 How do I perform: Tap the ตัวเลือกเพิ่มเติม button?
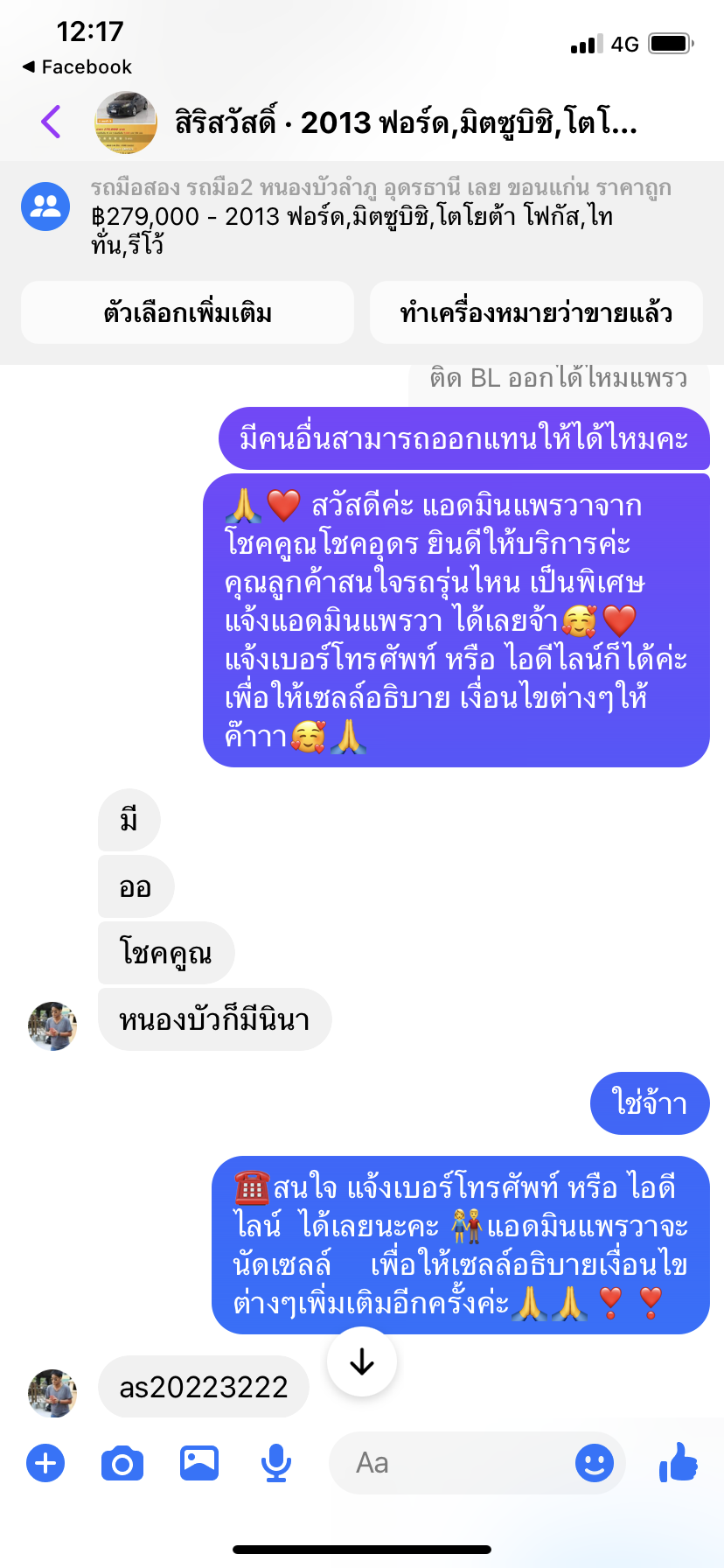coord(187,312)
